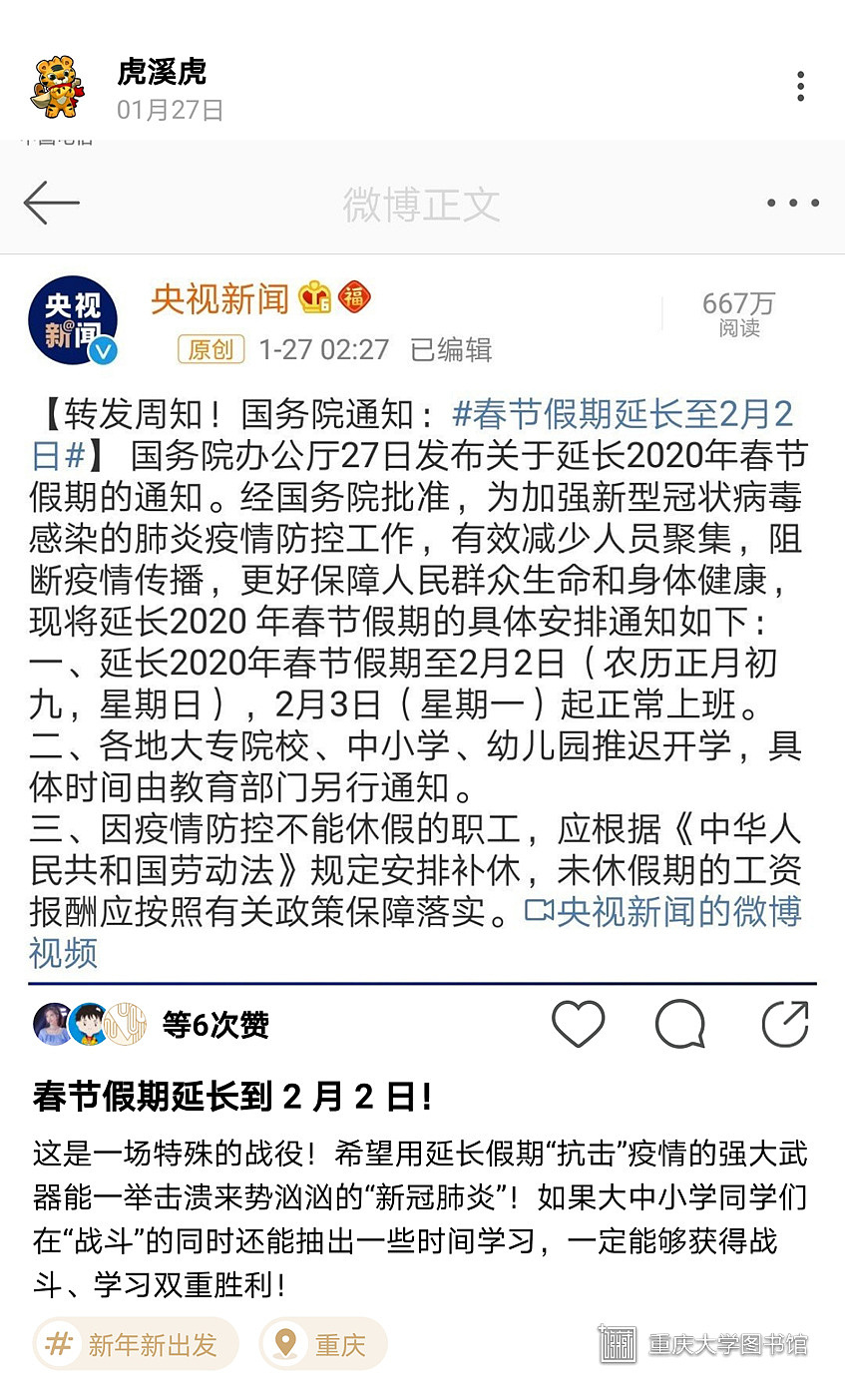Open the 重庆 location tag

coord(323,1344)
